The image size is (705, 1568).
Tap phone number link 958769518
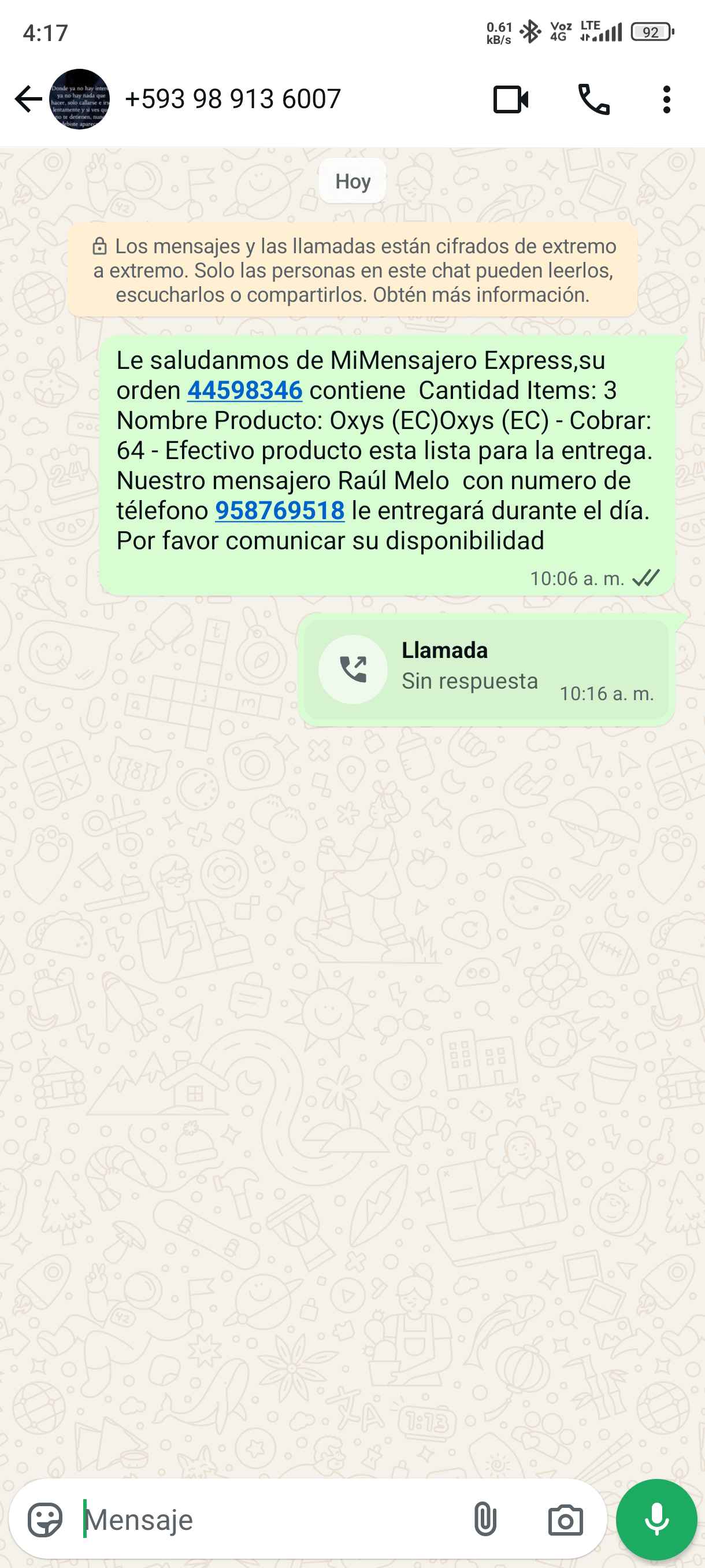(280, 511)
